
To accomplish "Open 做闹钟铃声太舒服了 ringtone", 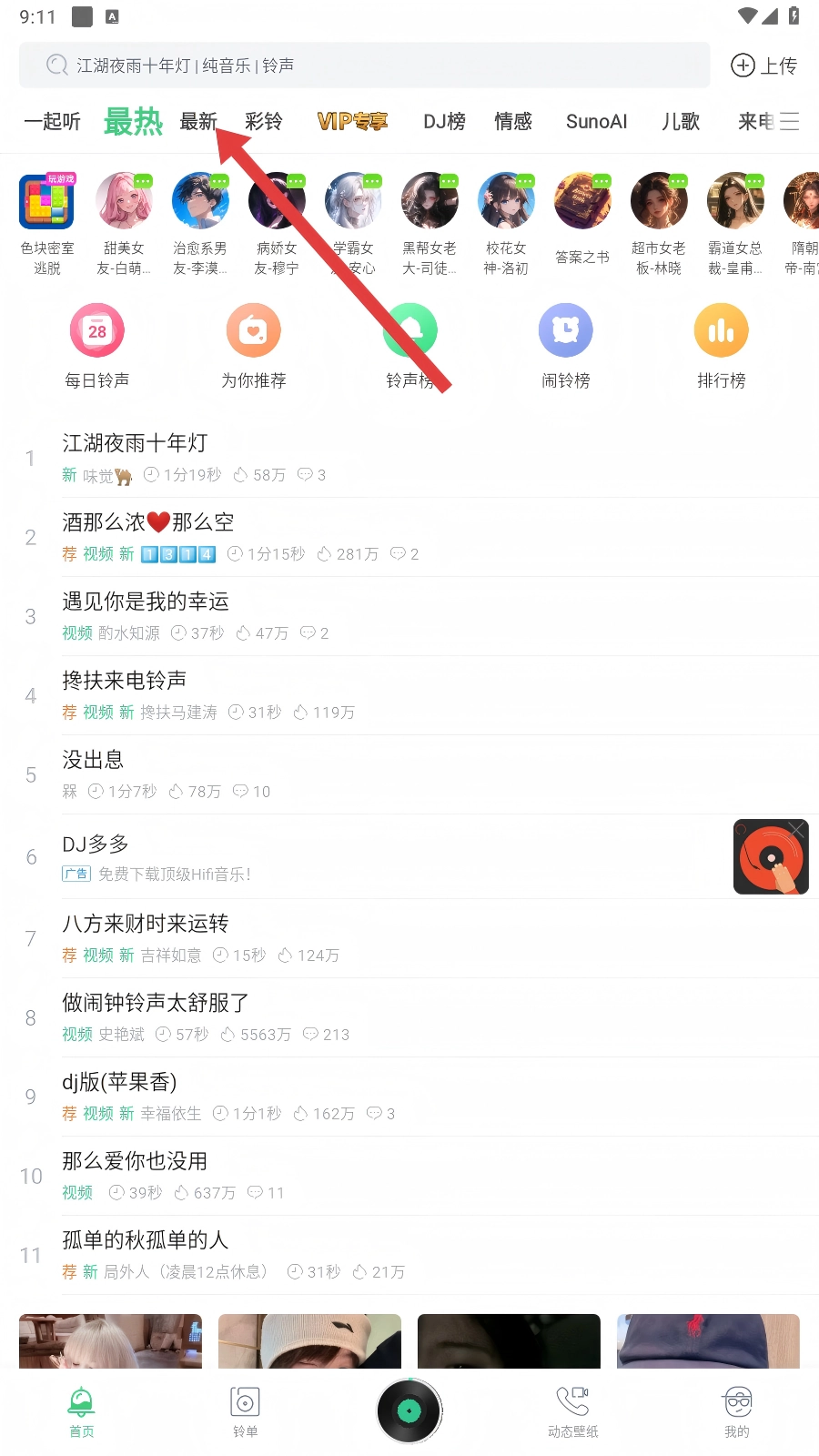I will (x=155, y=1003).
